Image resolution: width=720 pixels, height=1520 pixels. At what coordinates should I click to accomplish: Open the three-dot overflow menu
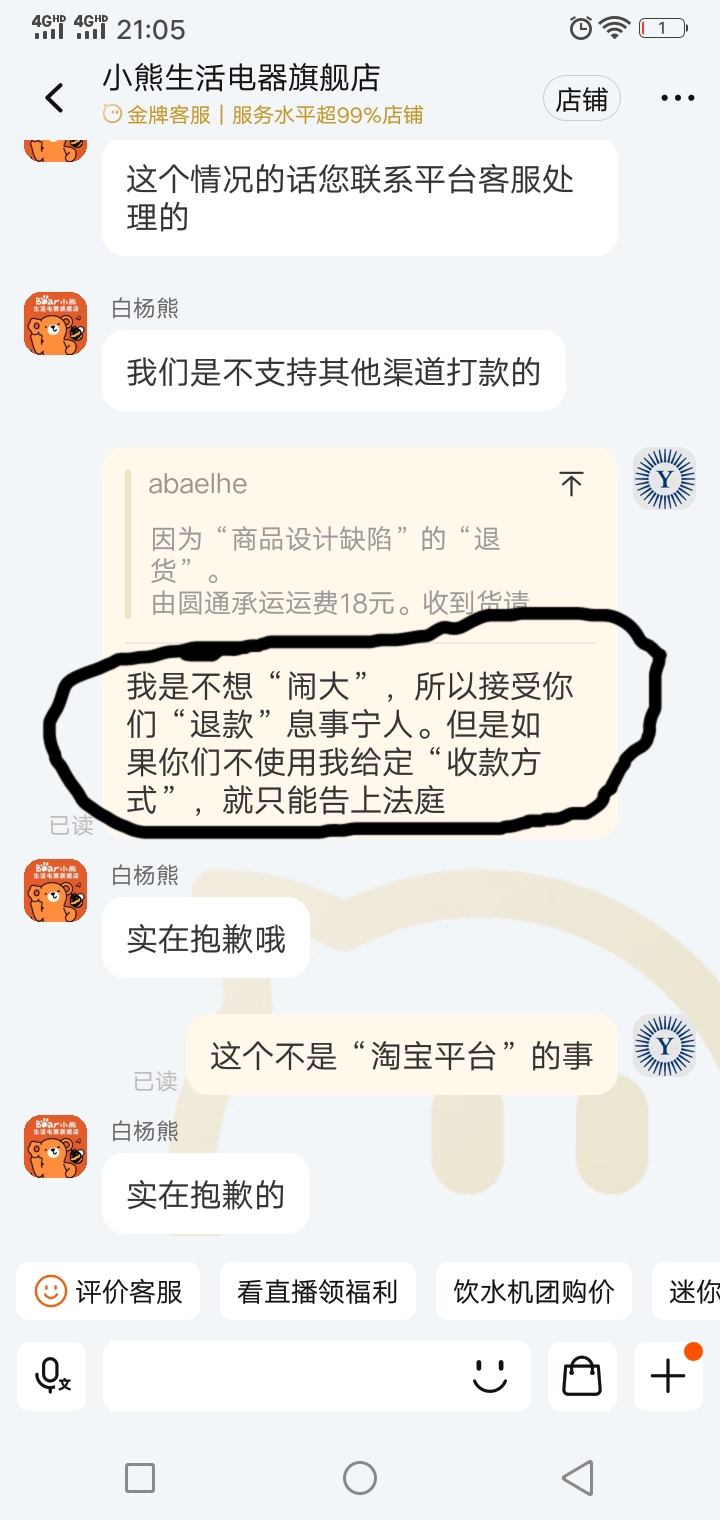[677, 98]
